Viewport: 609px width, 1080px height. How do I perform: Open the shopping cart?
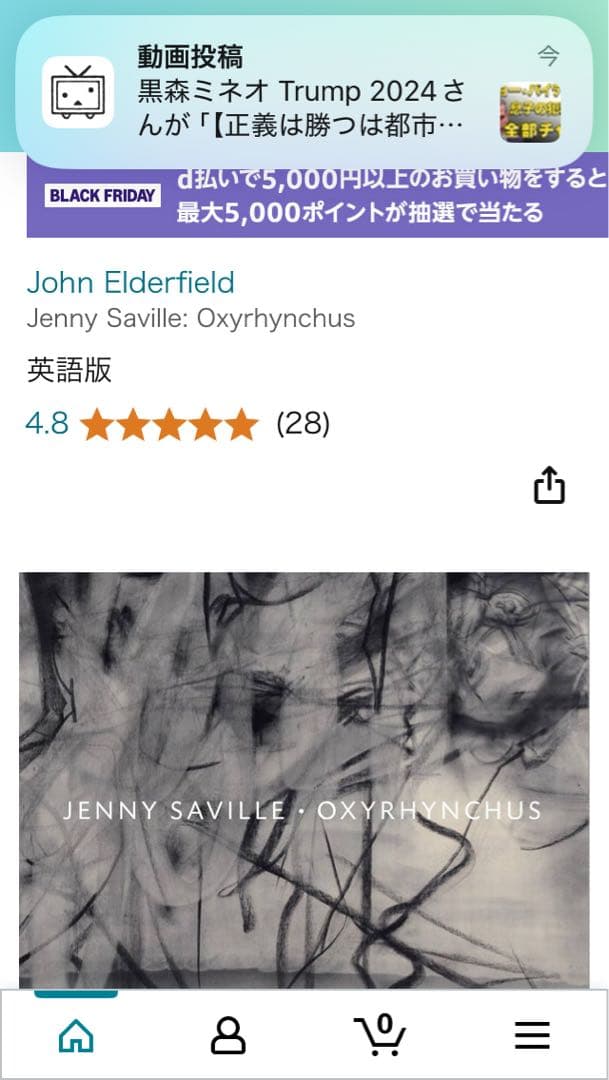(380, 1036)
